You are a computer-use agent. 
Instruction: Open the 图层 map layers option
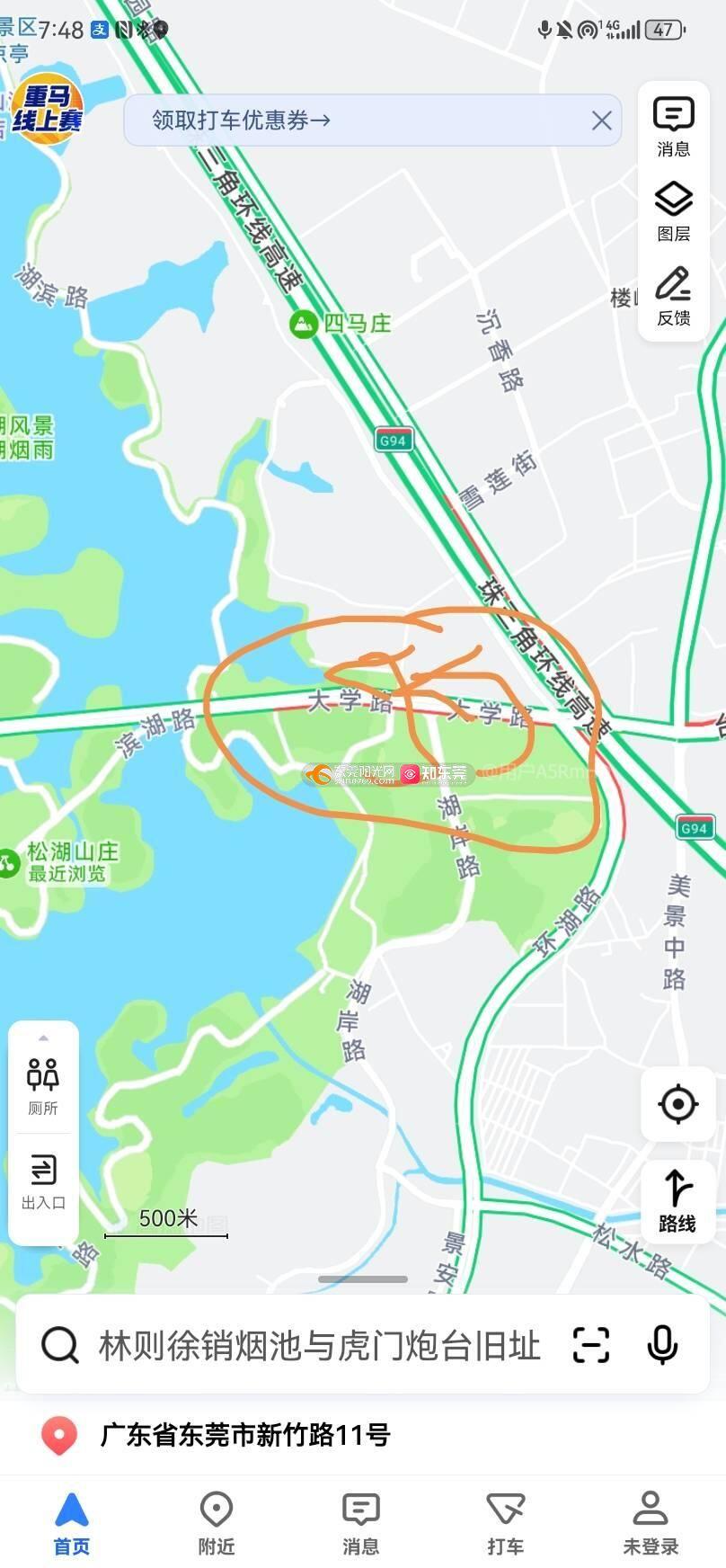[x=673, y=210]
